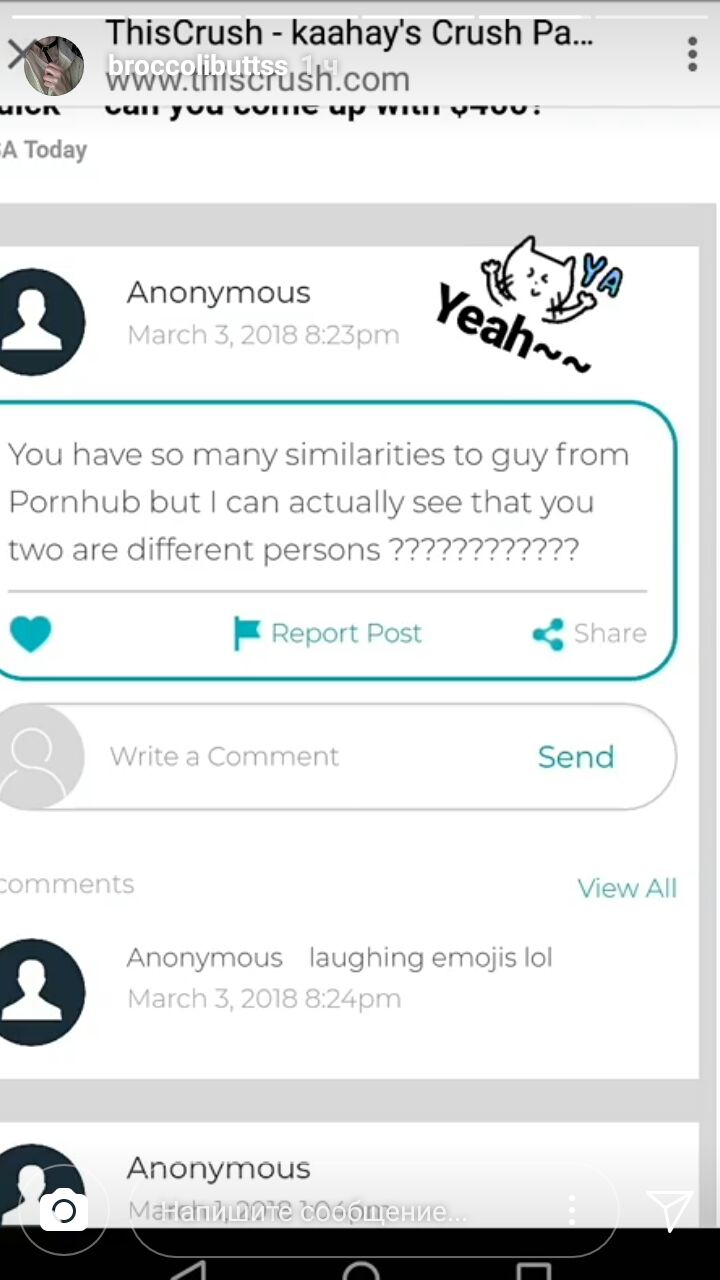Open broccolibuttss profile from story avatar

pos(53,66)
